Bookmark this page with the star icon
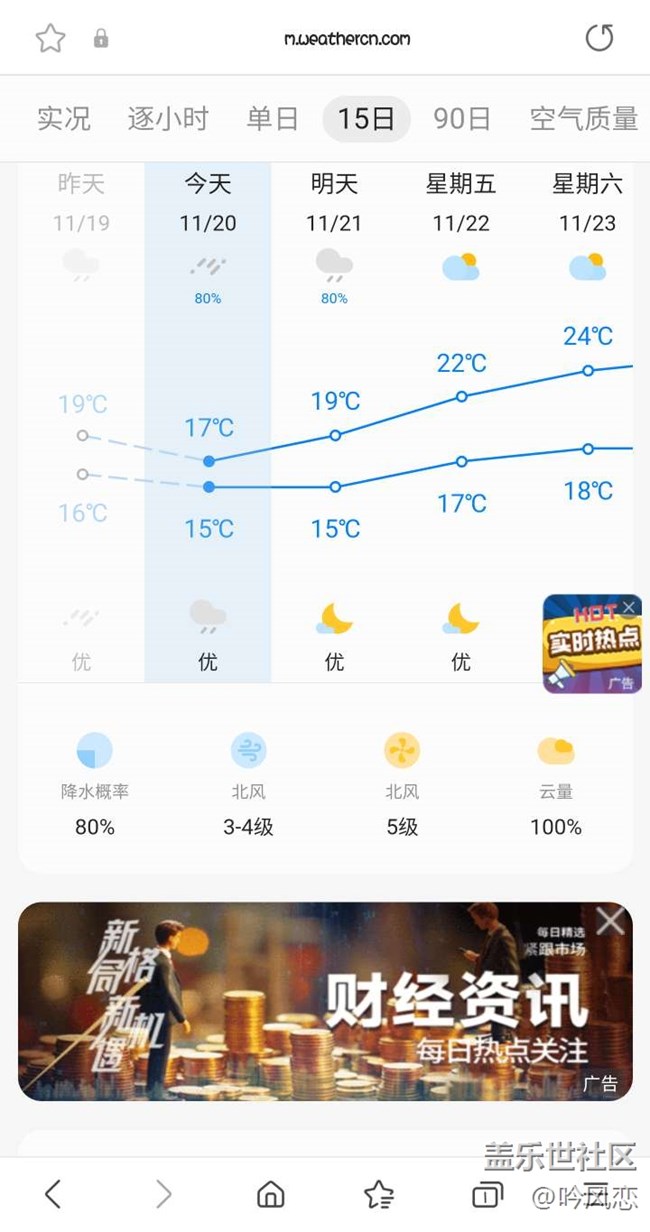The height and width of the screenshot is (1232, 650). coord(50,39)
